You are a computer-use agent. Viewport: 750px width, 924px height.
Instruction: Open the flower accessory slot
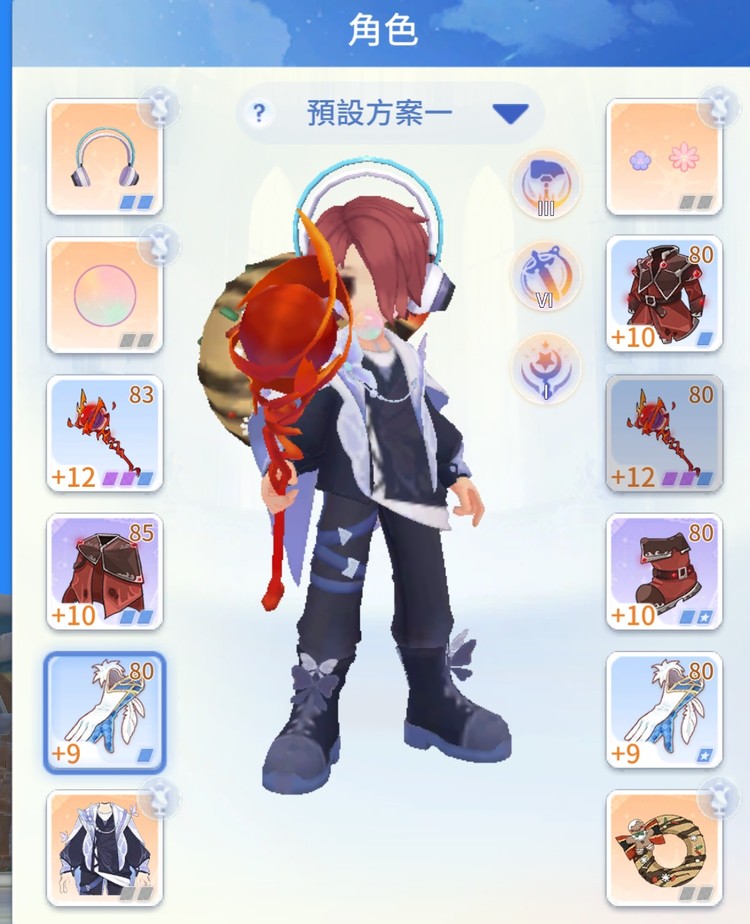click(x=664, y=157)
